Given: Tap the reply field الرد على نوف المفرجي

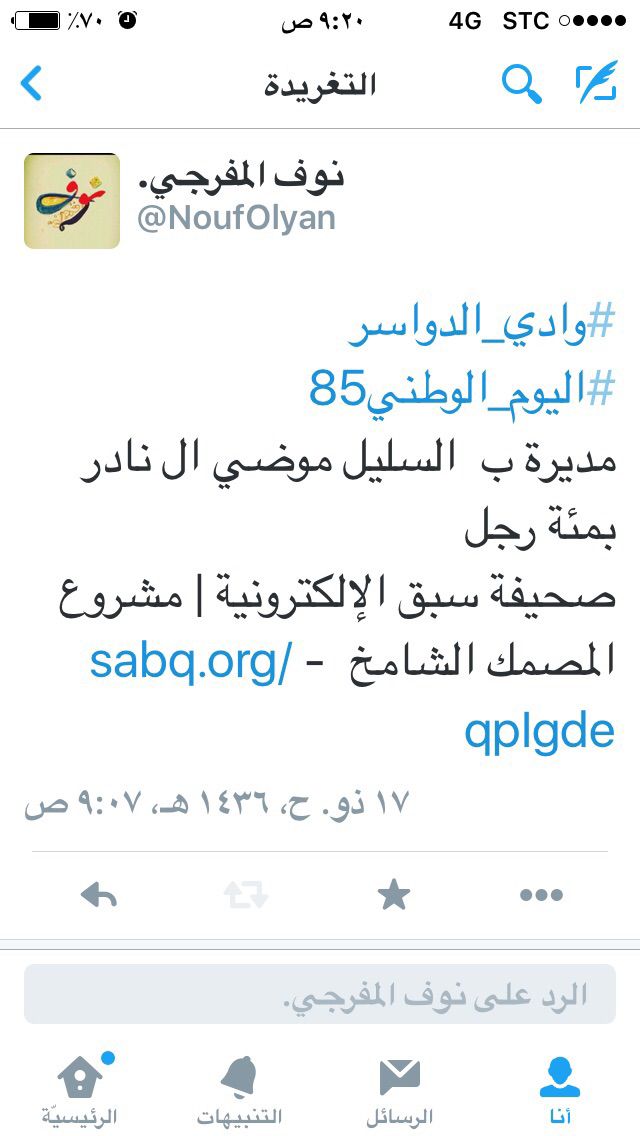Looking at the screenshot, I should point(320,994).
